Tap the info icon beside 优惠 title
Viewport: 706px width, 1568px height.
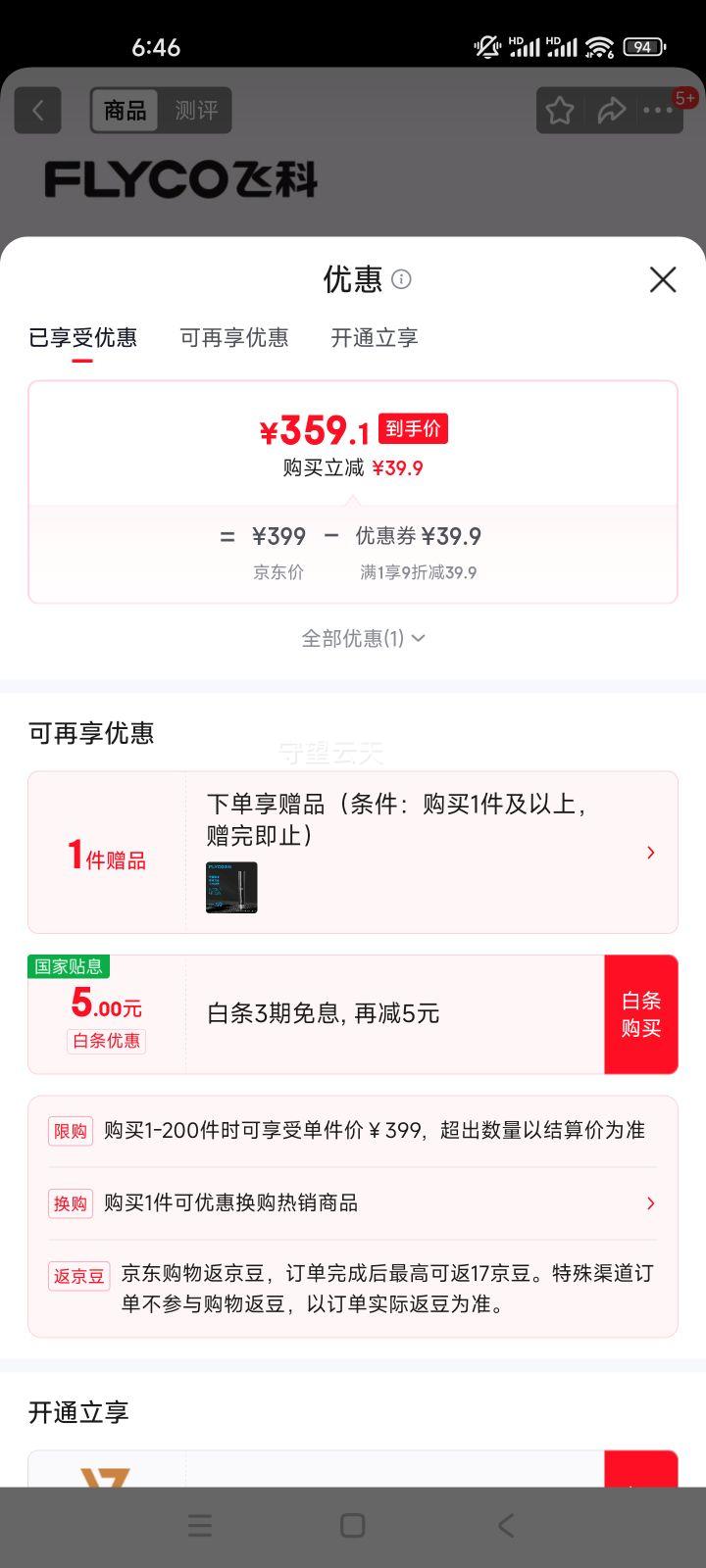point(401,280)
